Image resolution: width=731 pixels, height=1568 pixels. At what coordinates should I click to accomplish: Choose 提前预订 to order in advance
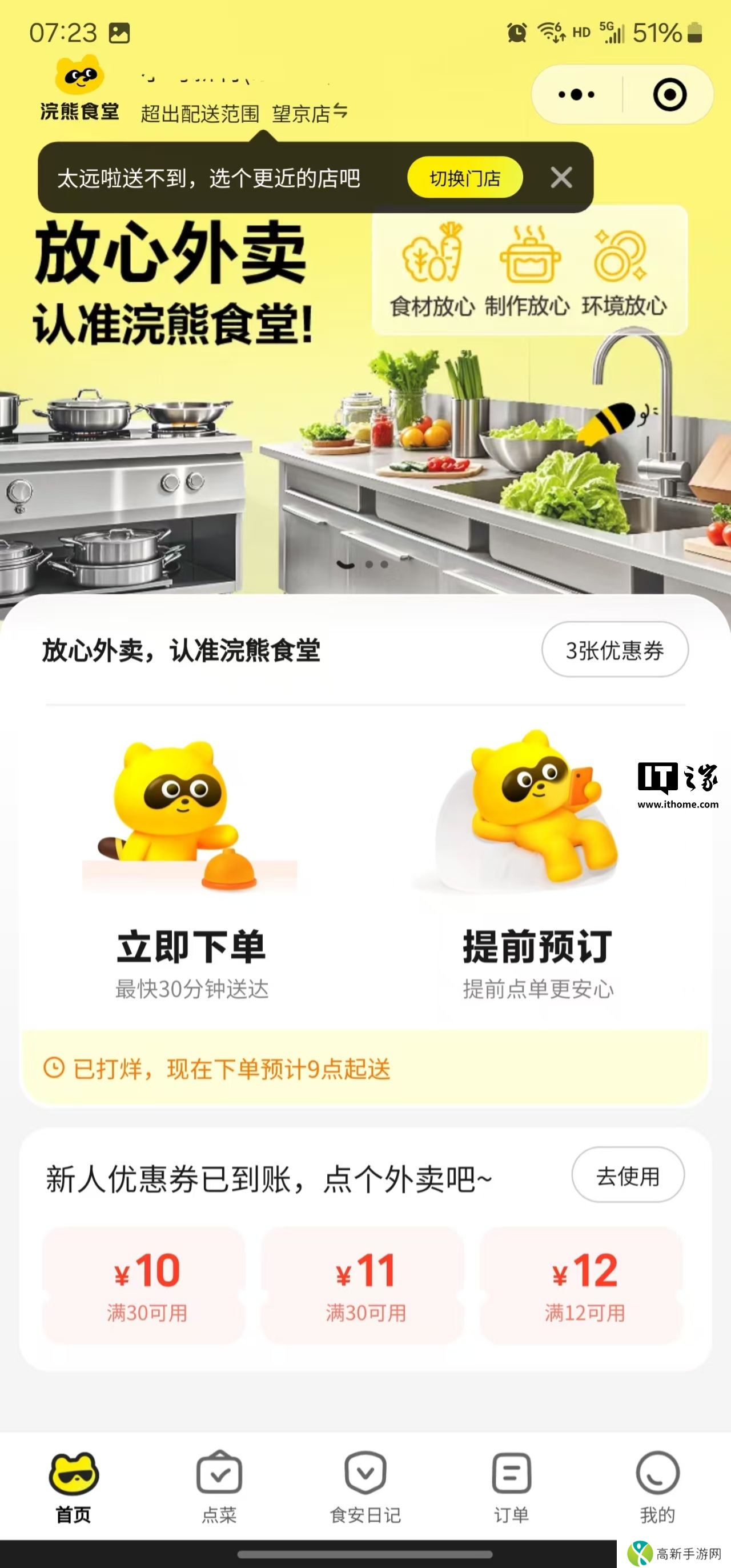pyautogui.click(x=537, y=870)
